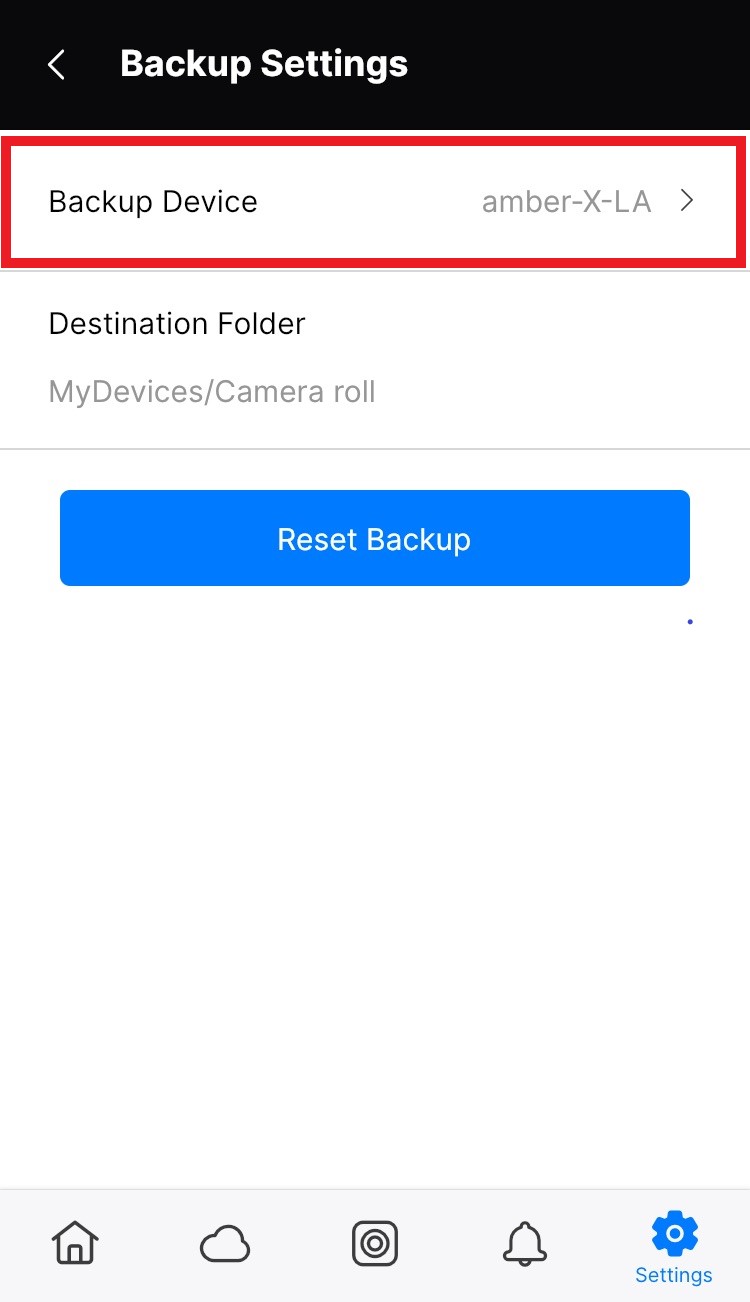Open the Destination Folder setting
This screenshot has width=750, height=1302.
pyautogui.click(x=374, y=359)
